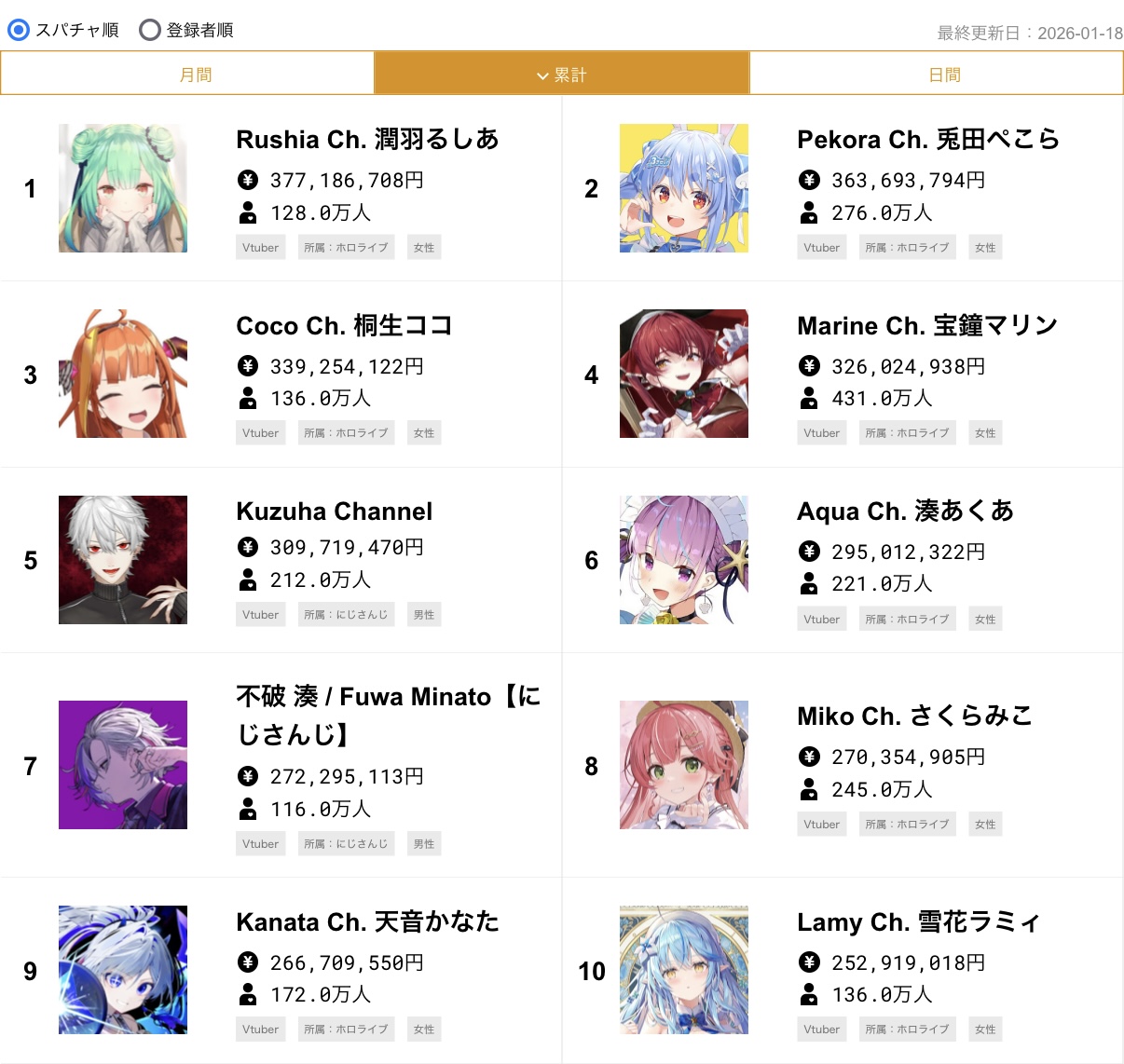Image resolution: width=1124 pixels, height=1064 pixels.
Task: Tap the 男性 tag under Fuwa Minato
Action: (x=424, y=844)
